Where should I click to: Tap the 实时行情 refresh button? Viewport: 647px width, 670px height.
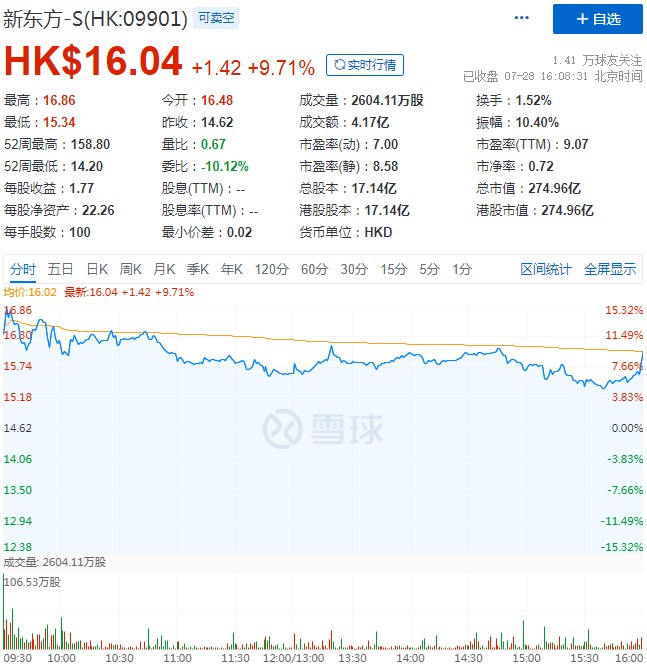(x=366, y=65)
